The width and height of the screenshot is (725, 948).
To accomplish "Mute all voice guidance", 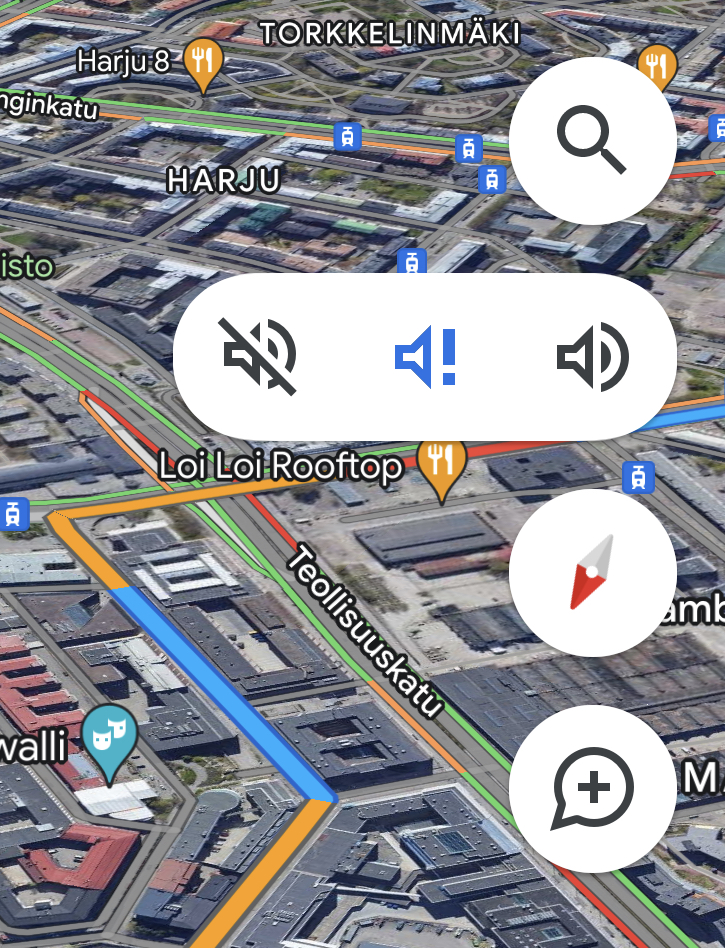I will [x=259, y=356].
